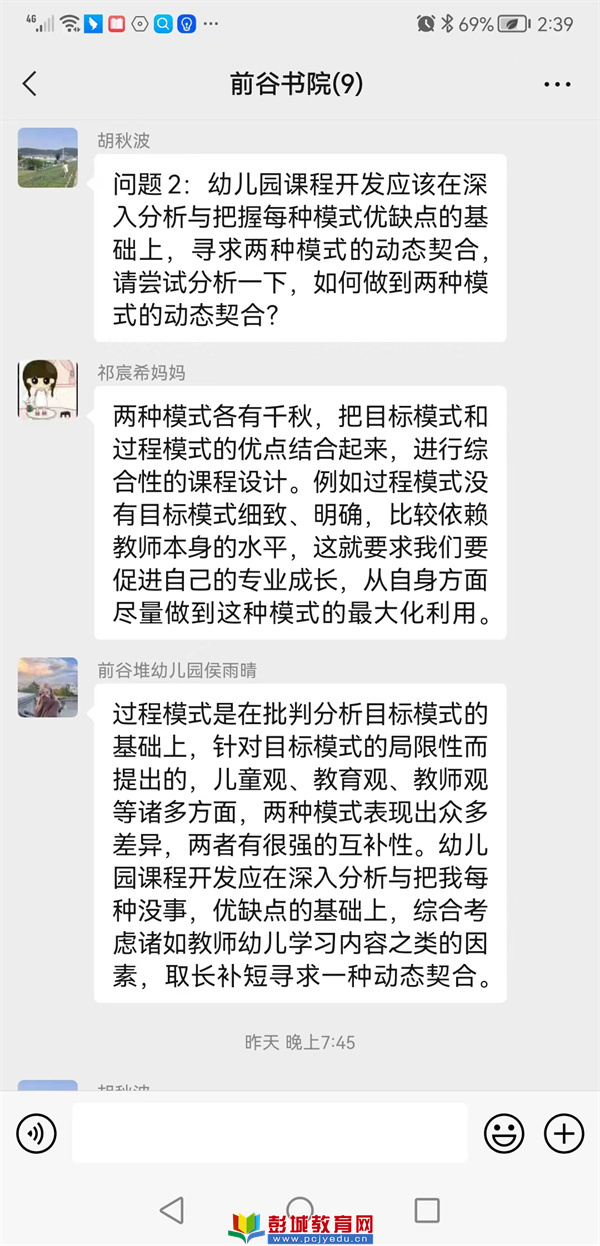Focus the message text field
Image resolution: width=600 pixels, height=1246 pixels.
(269, 1133)
